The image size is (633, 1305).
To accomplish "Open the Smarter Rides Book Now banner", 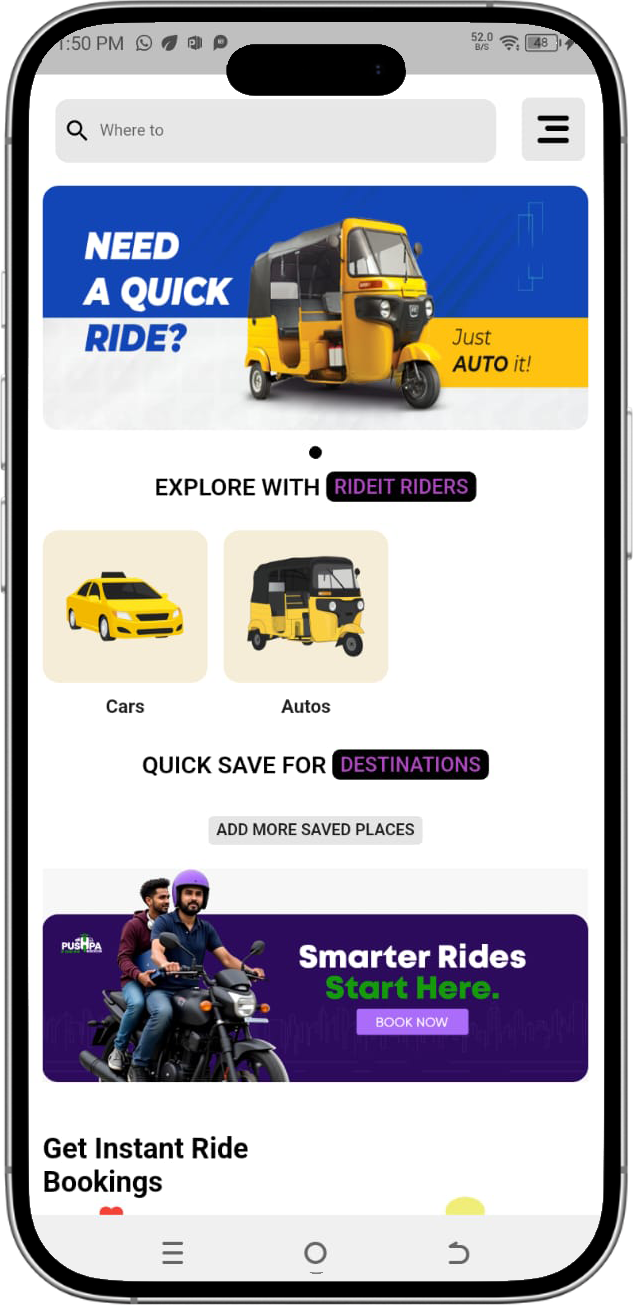I will [412, 1021].
